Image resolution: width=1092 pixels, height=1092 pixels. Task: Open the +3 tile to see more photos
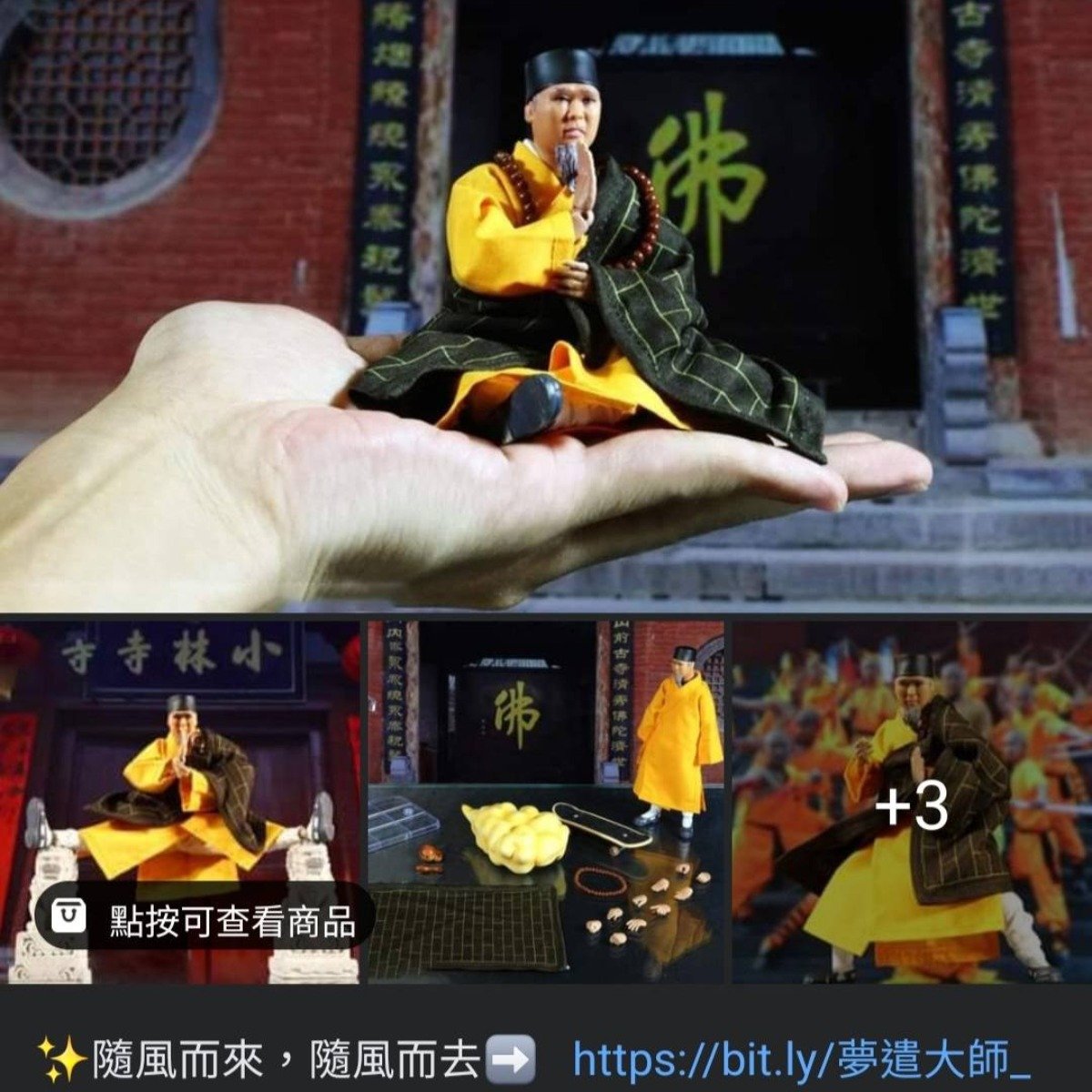click(x=912, y=803)
